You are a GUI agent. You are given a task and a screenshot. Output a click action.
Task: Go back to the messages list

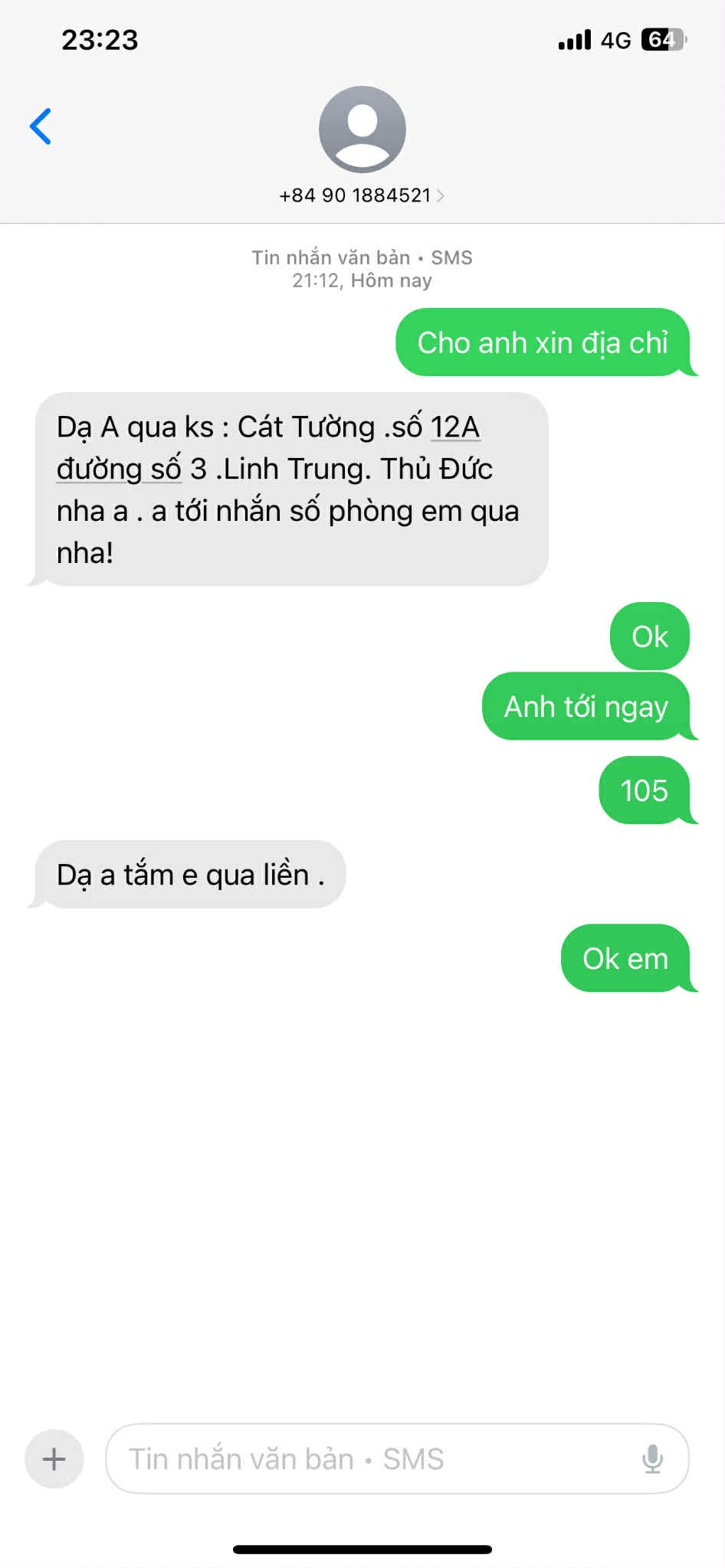[x=41, y=126]
